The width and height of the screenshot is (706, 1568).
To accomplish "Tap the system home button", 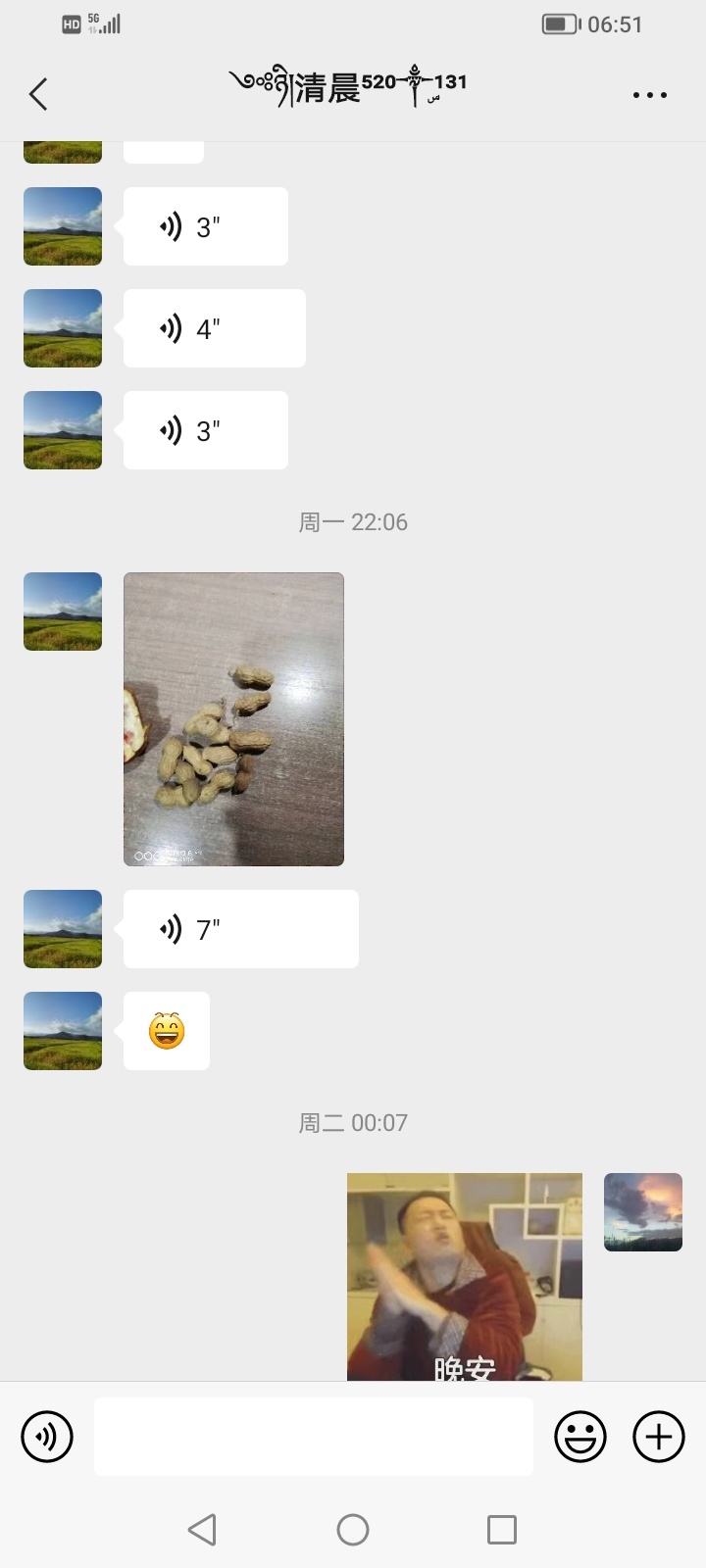I will click(x=353, y=1529).
